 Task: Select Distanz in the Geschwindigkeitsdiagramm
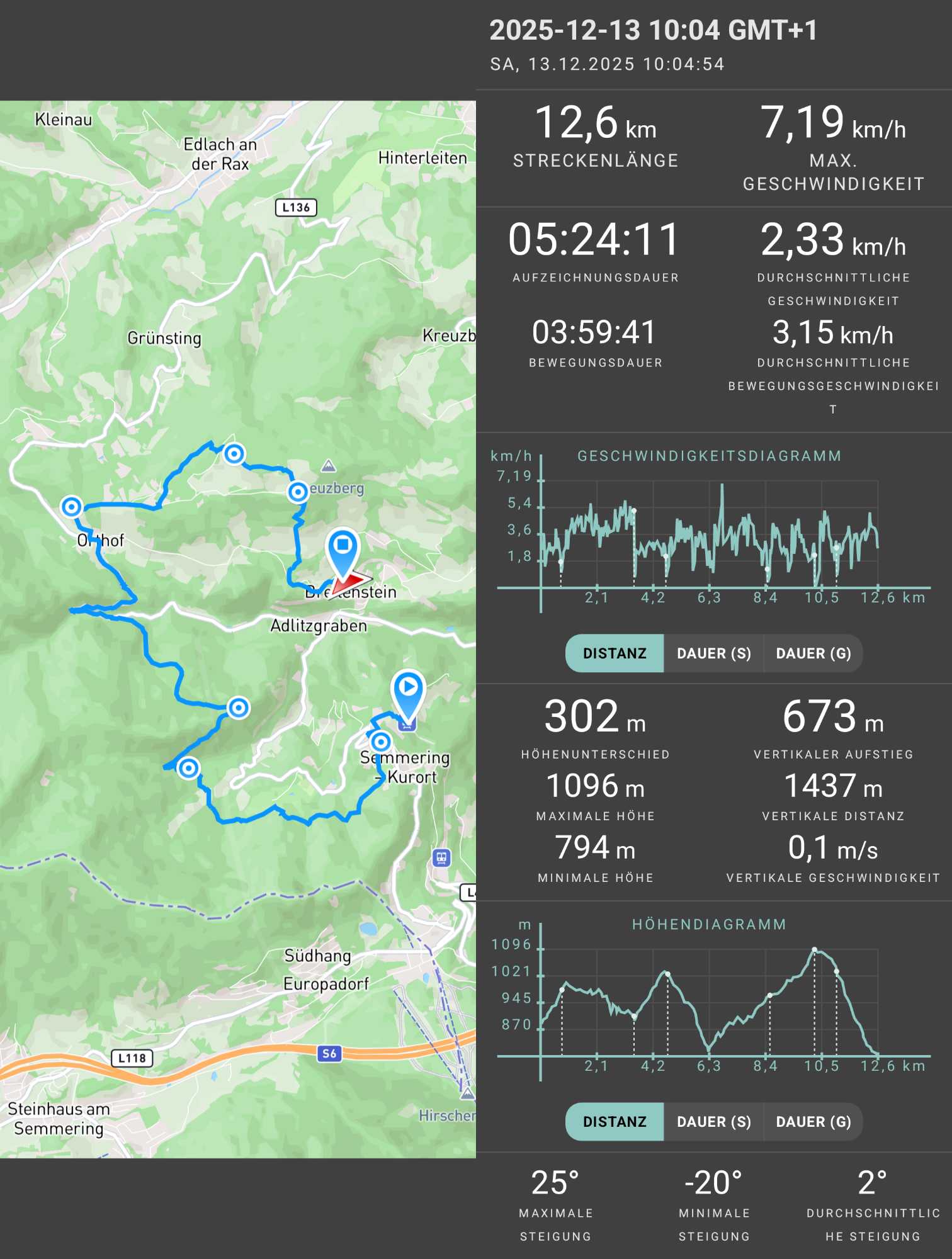(x=615, y=653)
